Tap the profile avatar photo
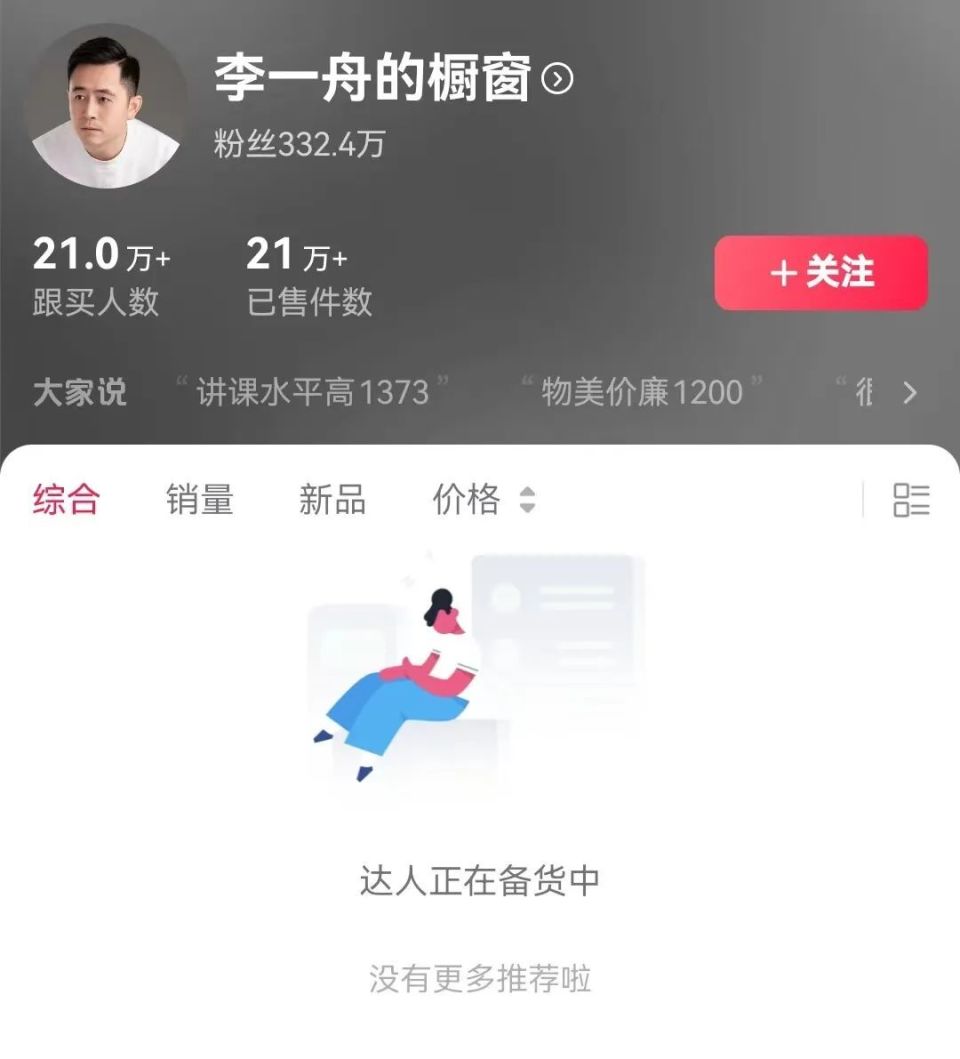The image size is (960, 1059). tap(106, 106)
